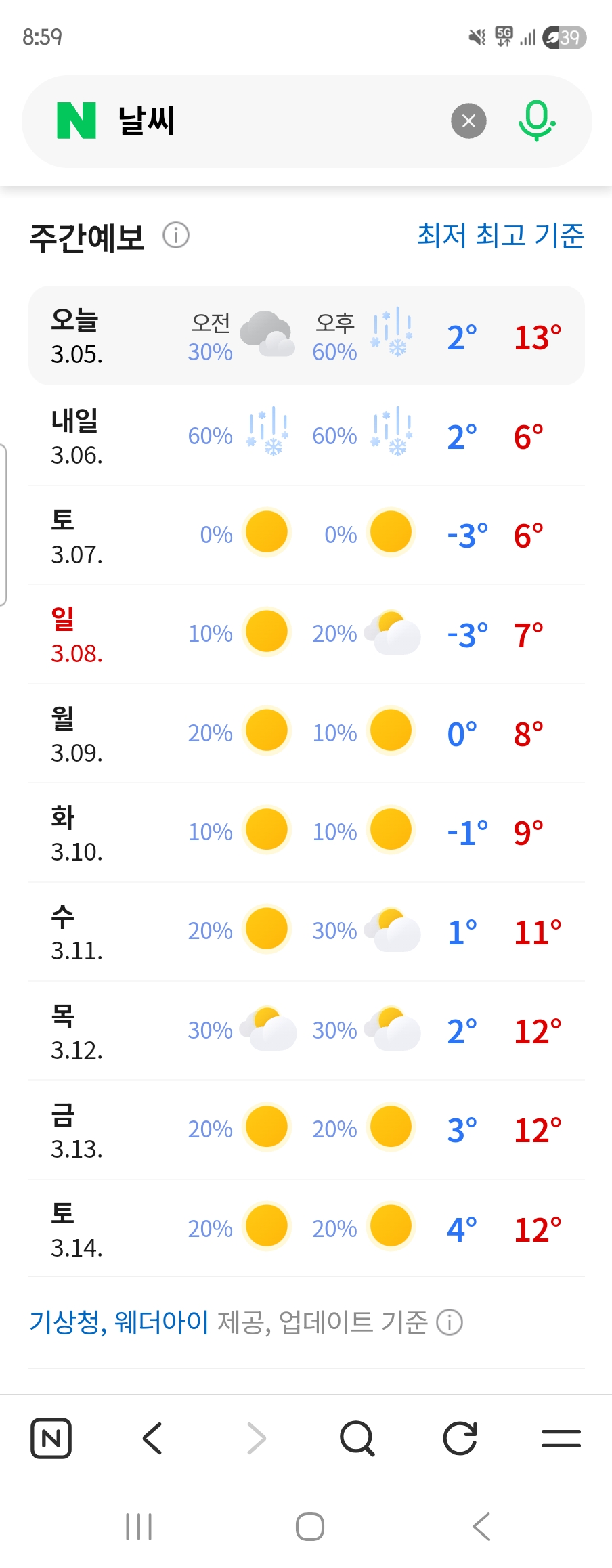
Task: Show info for 업데이트 기준
Action: click(449, 1322)
